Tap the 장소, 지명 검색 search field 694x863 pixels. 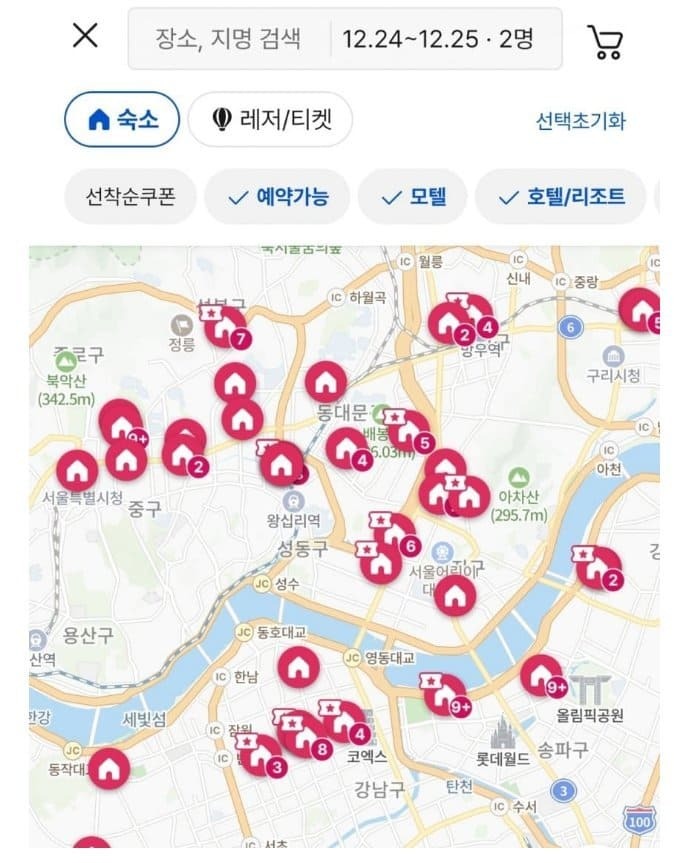(228, 39)
